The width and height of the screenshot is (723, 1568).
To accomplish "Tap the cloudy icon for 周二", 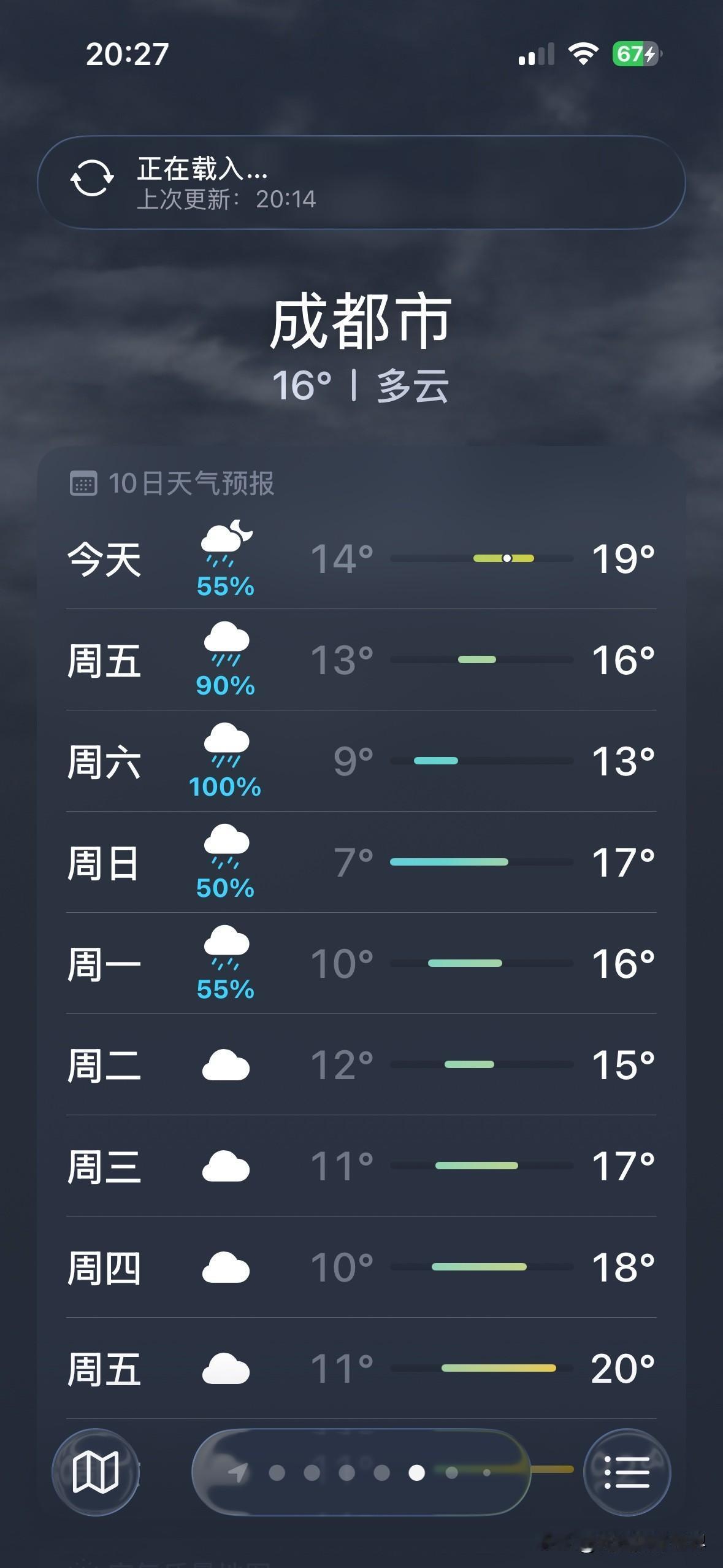I will 225,1064.
